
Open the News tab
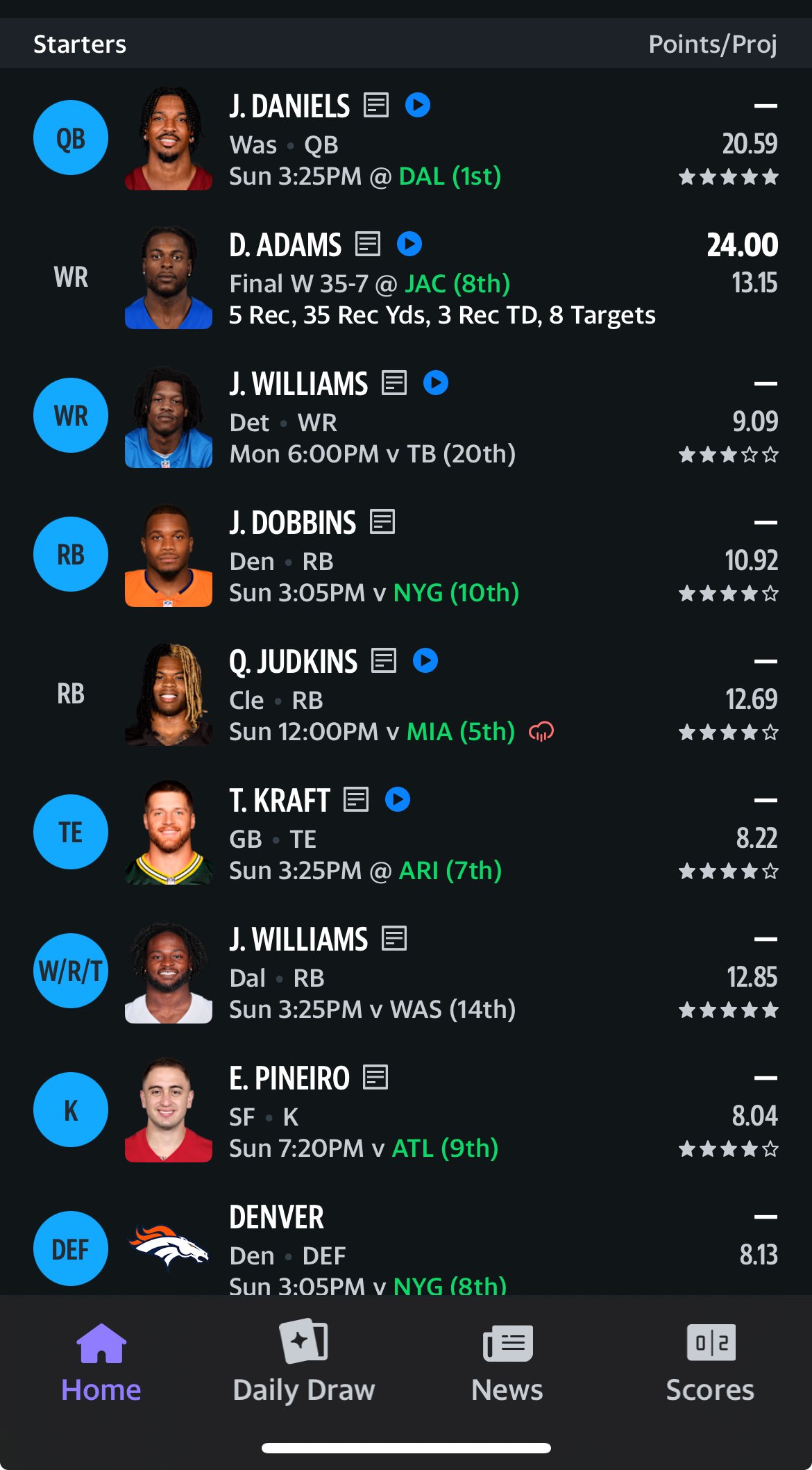(x=507, y=1362)
